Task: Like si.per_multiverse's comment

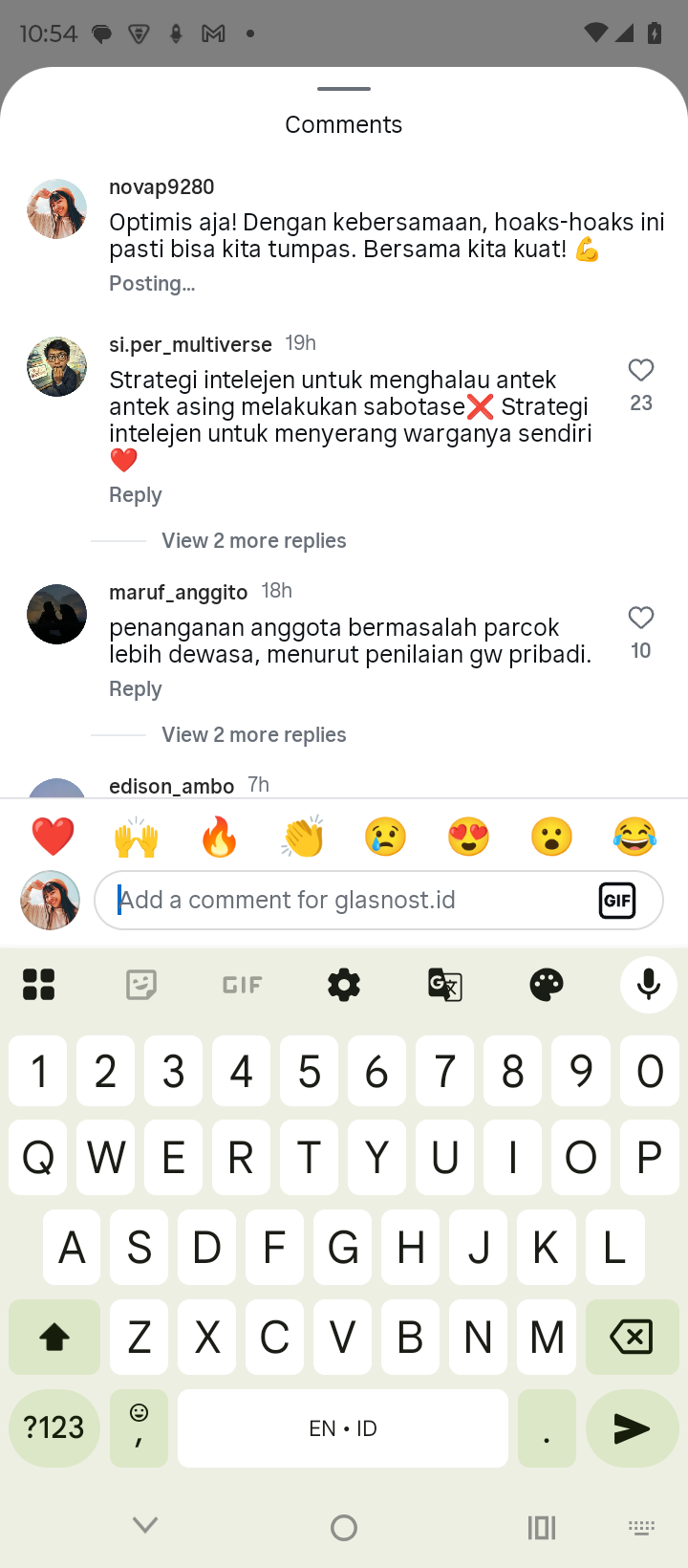Action: click(x=640, y=371)
